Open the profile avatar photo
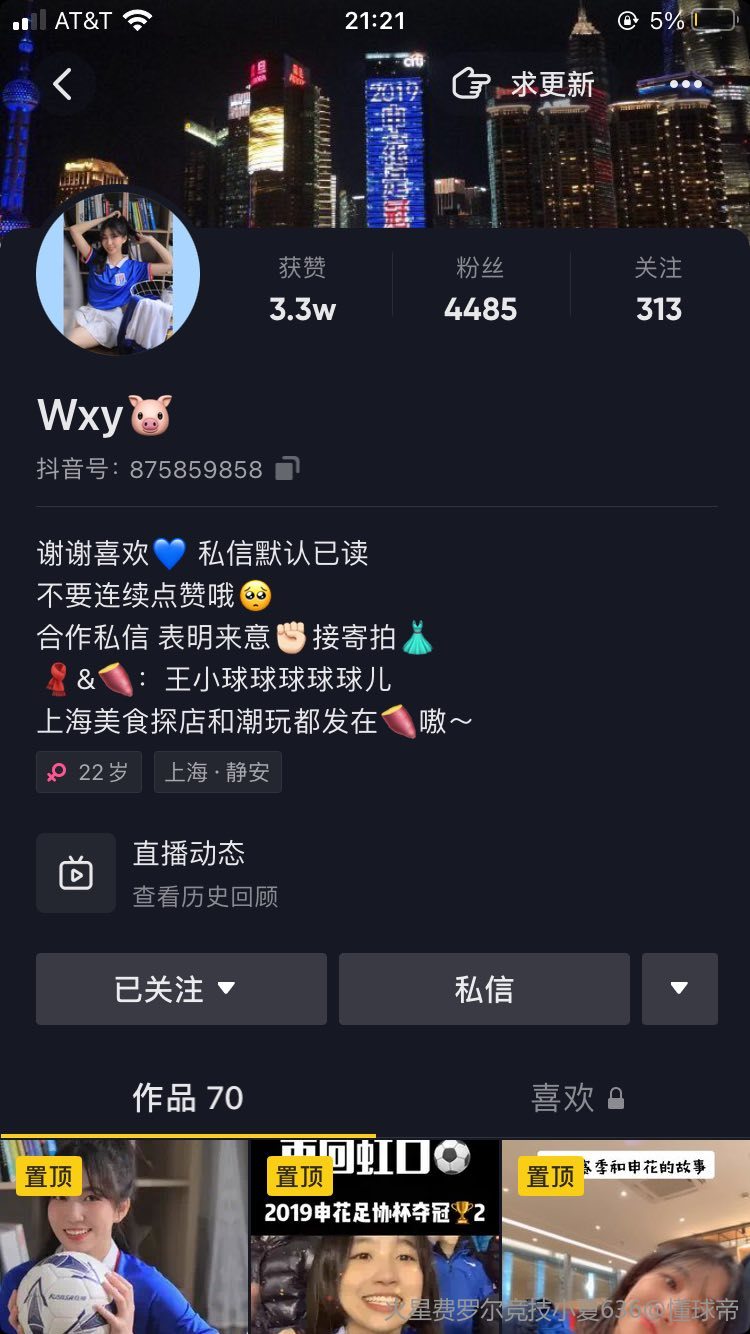 tap(118, 272)
